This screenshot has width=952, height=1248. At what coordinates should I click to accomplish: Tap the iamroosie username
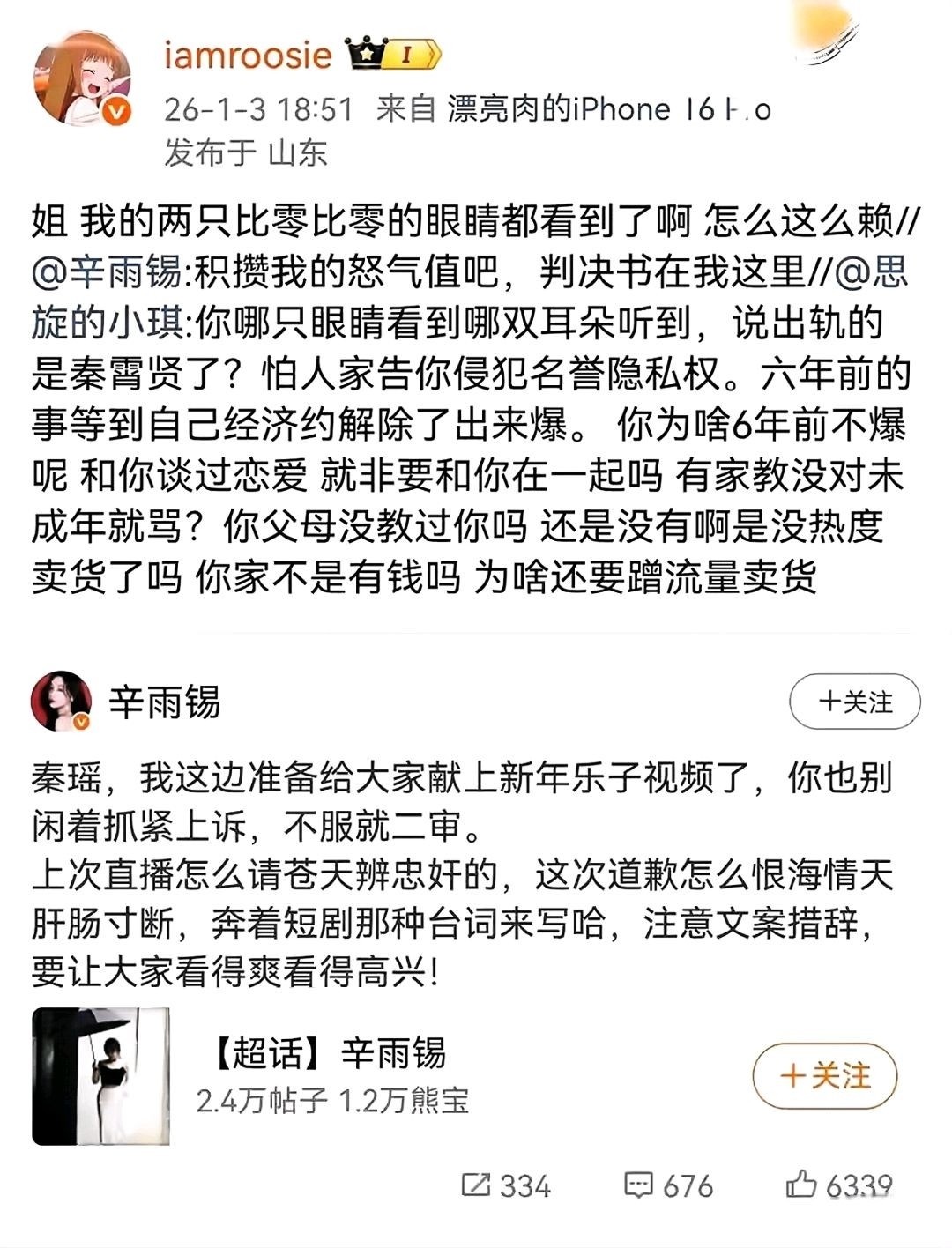pos(248,56)
